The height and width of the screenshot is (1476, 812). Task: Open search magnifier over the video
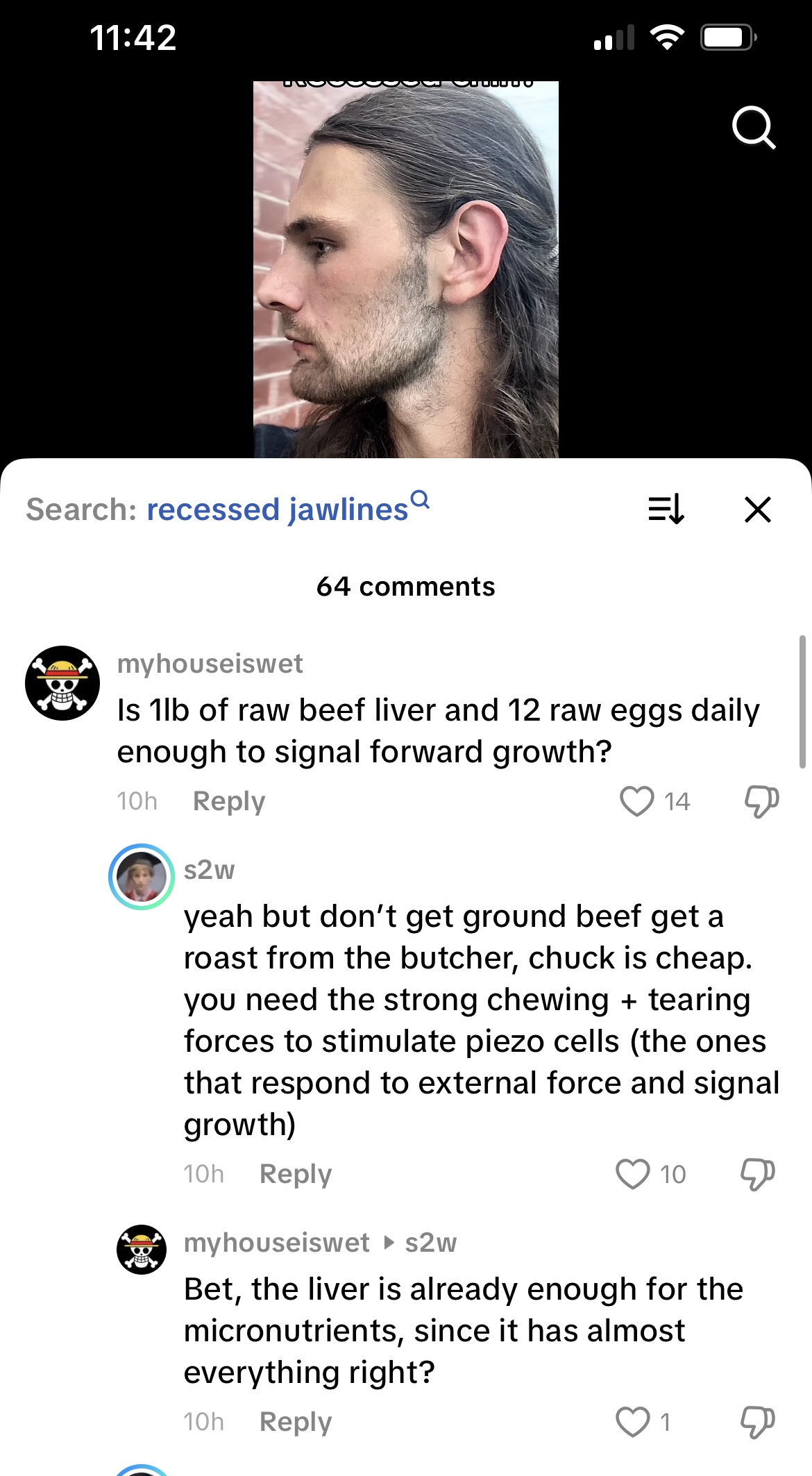(x=753, y=128)
